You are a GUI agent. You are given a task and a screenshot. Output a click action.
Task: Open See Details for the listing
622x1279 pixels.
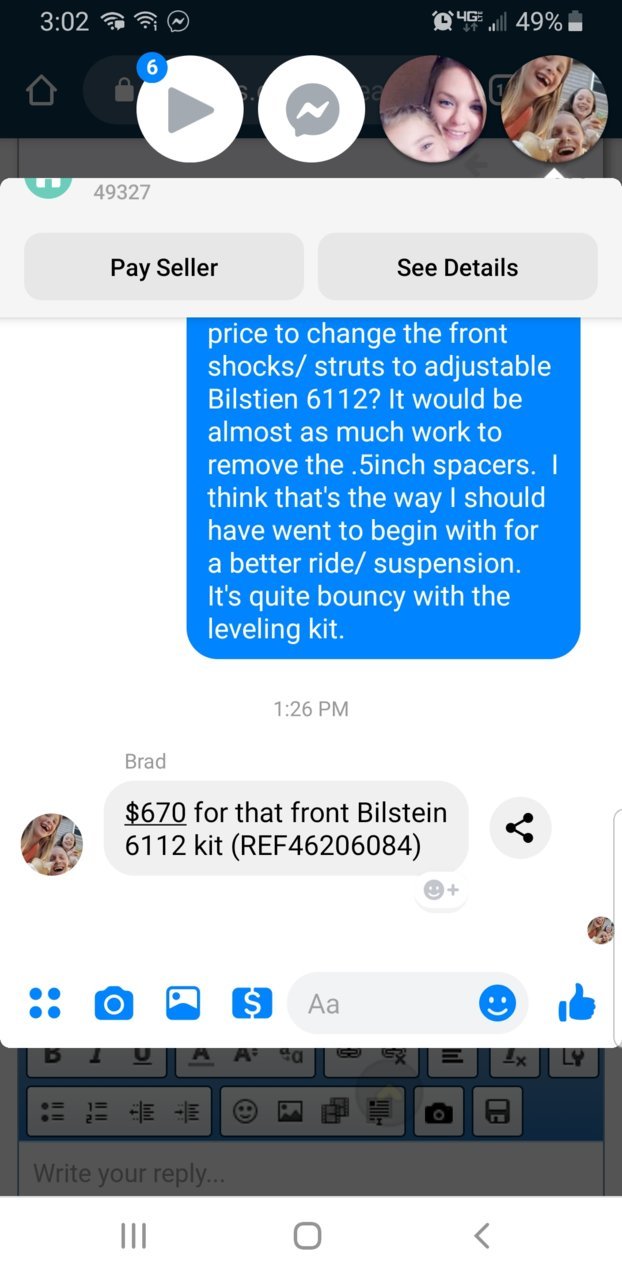click(x=457, y=267)
